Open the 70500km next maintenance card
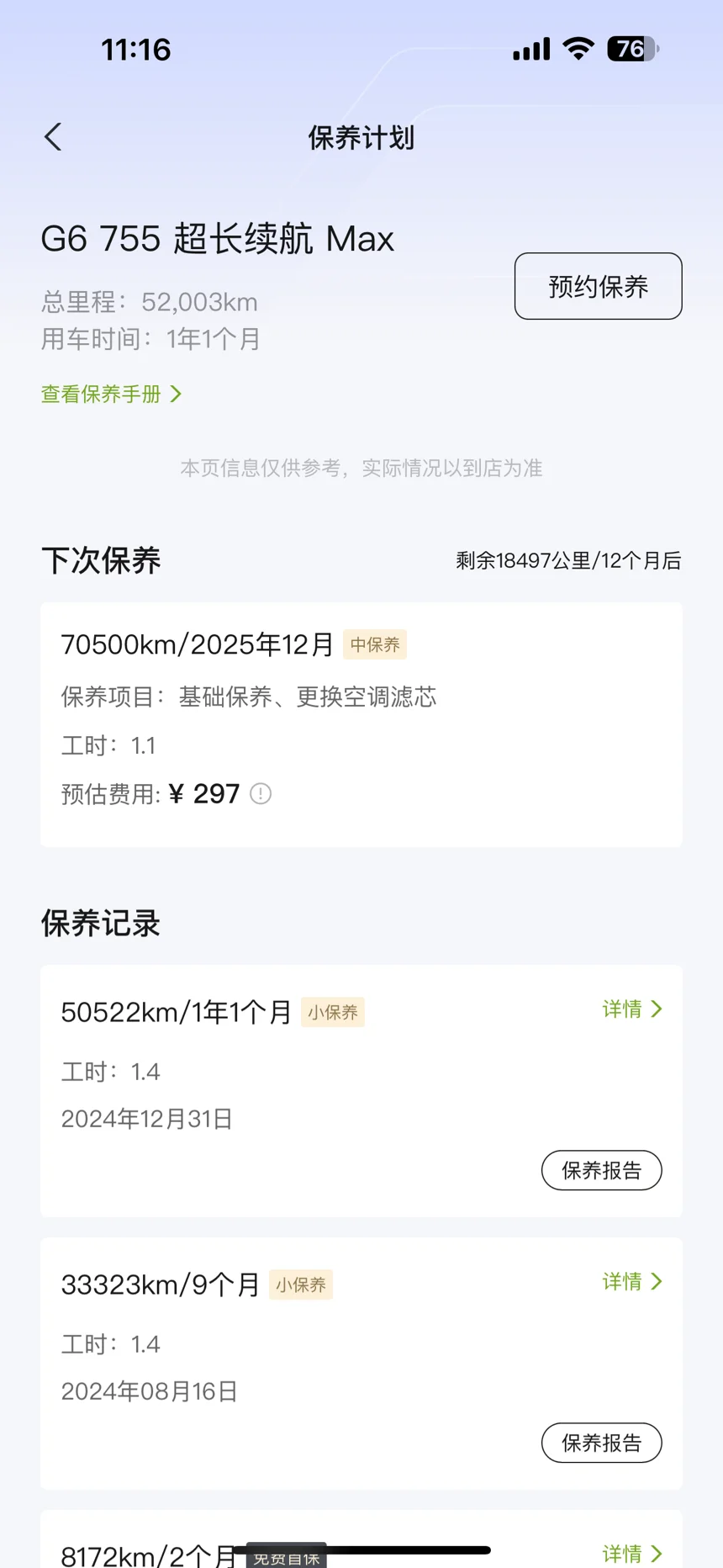The width and height of the screenshot is (723, 1568). pyautogui.click(x=361, y=724)
